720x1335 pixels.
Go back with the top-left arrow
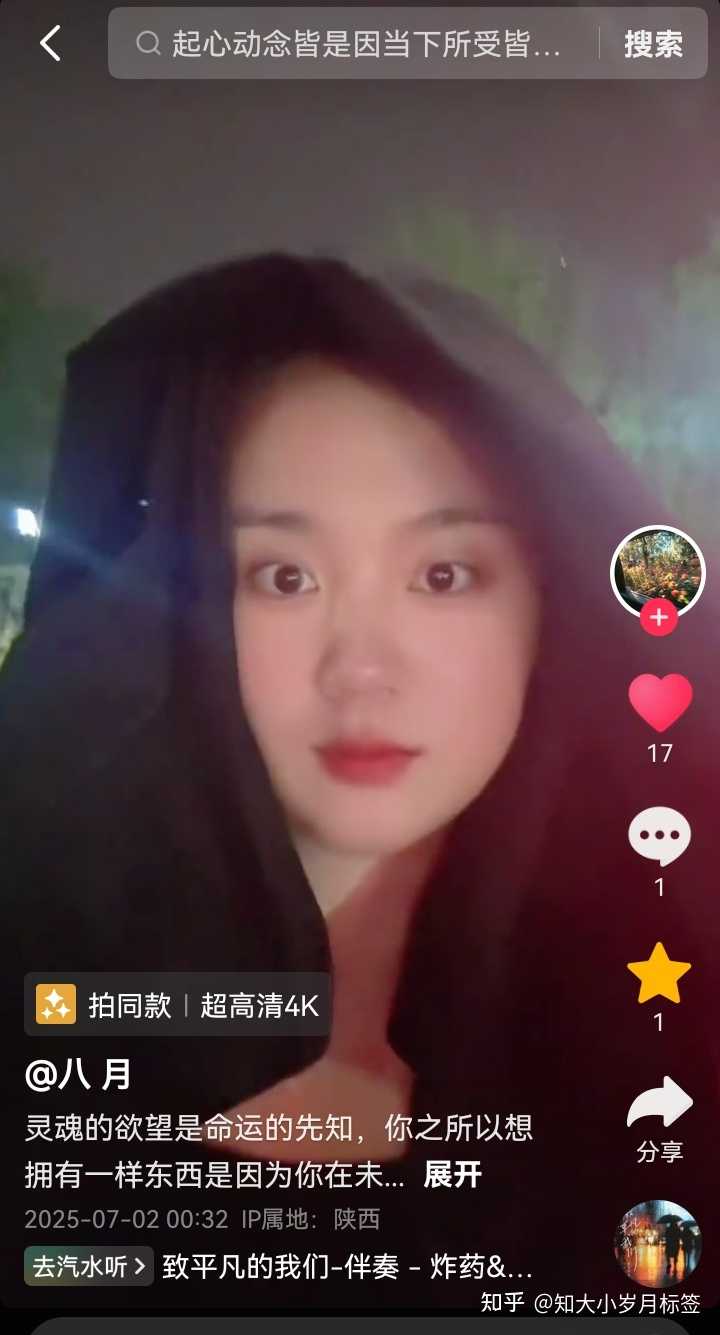point(50,43)
